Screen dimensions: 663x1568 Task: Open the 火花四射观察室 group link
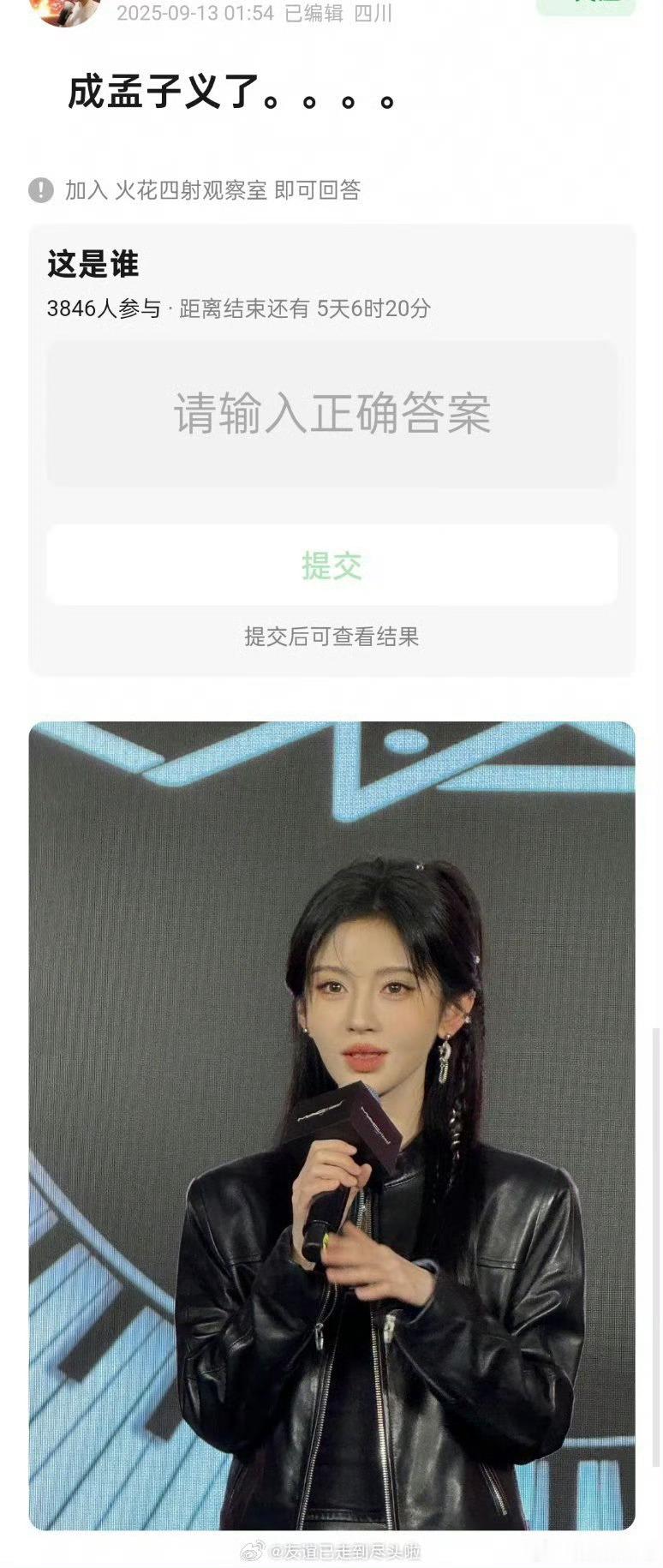click(191, 190)
